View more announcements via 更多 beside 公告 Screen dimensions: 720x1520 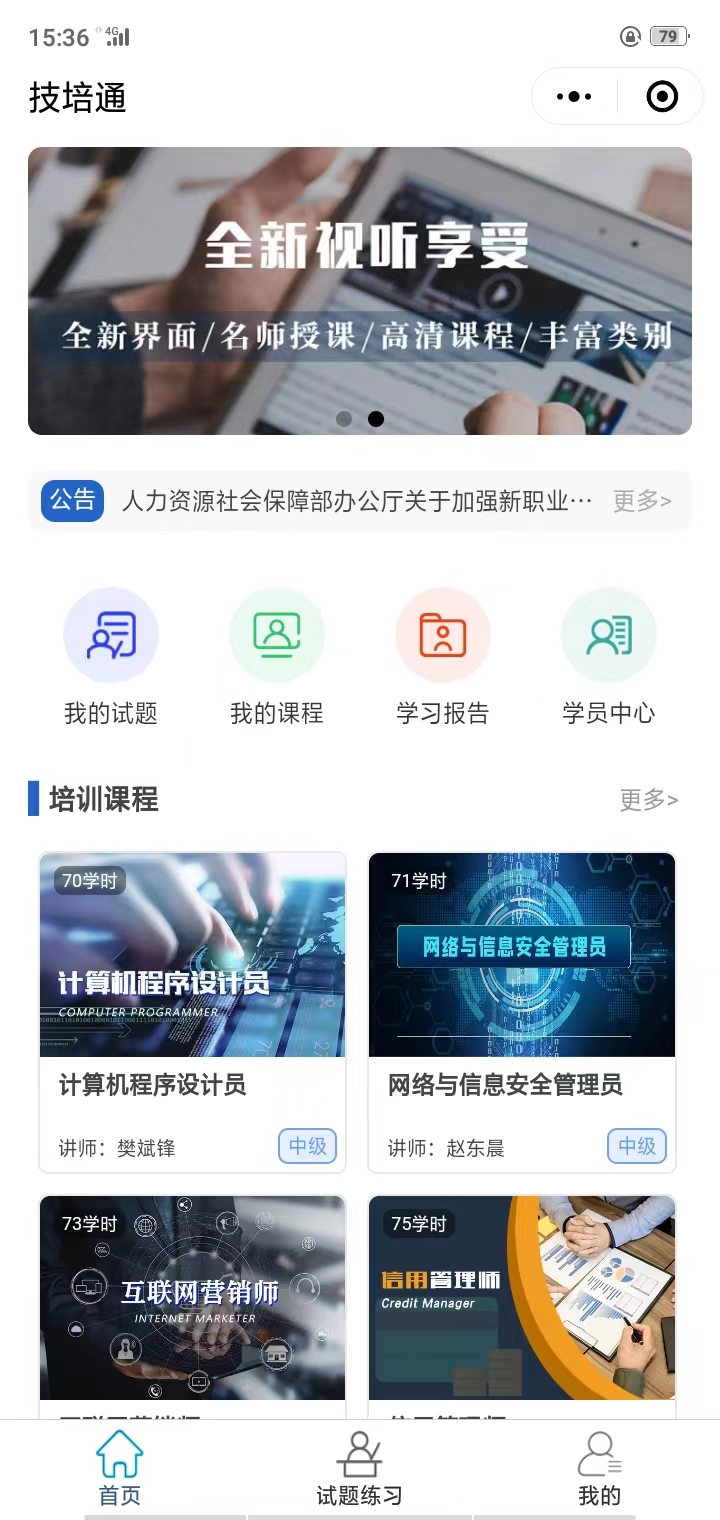point(642,501)
